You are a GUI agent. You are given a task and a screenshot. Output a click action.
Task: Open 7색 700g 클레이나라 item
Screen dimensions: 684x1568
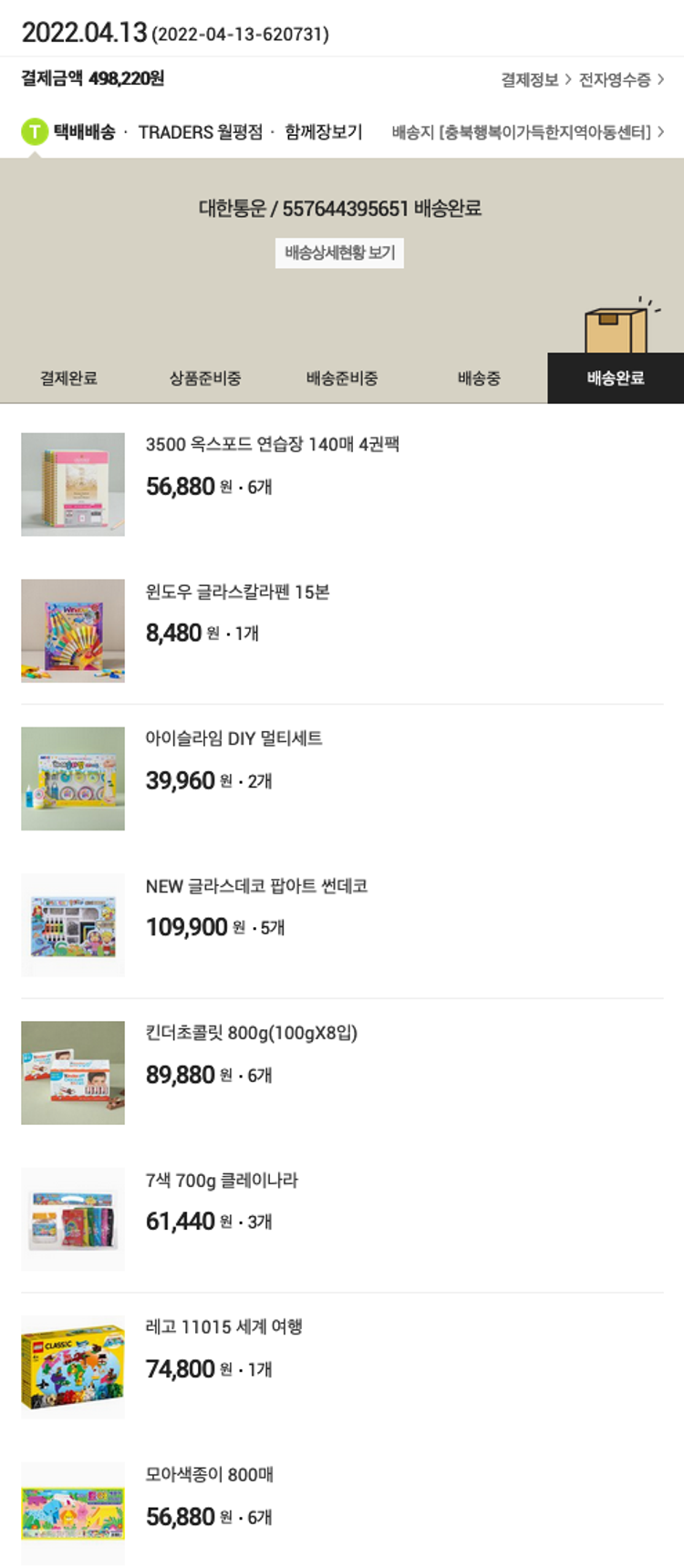[222, 1181]
